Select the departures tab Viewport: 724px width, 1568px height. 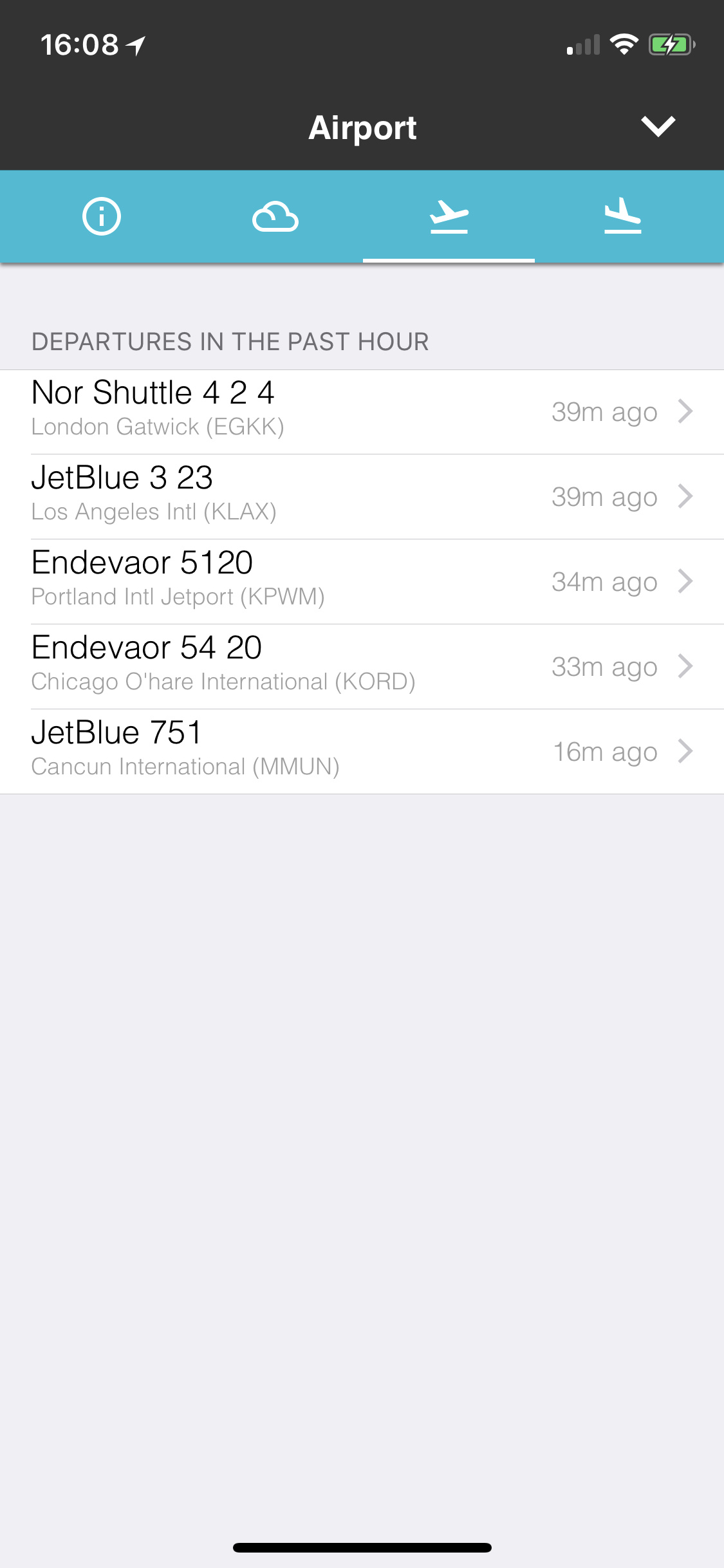click(x=449, y=216)
